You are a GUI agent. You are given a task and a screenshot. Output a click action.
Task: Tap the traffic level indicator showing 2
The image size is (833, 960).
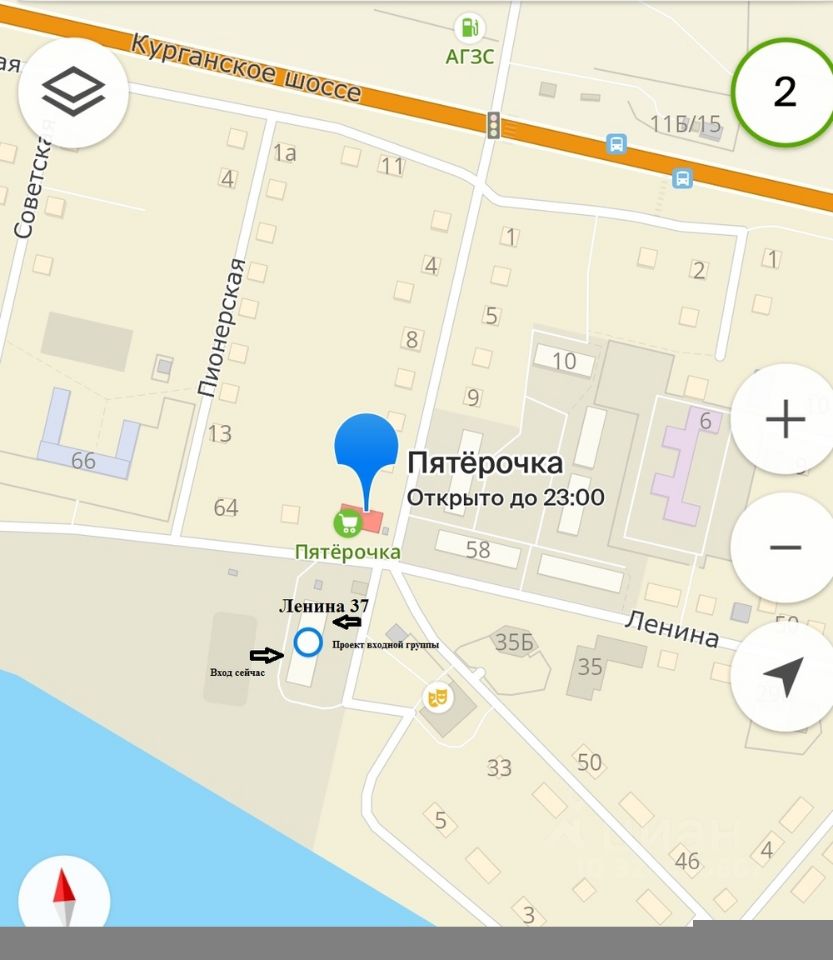click(x=784, y=92)
